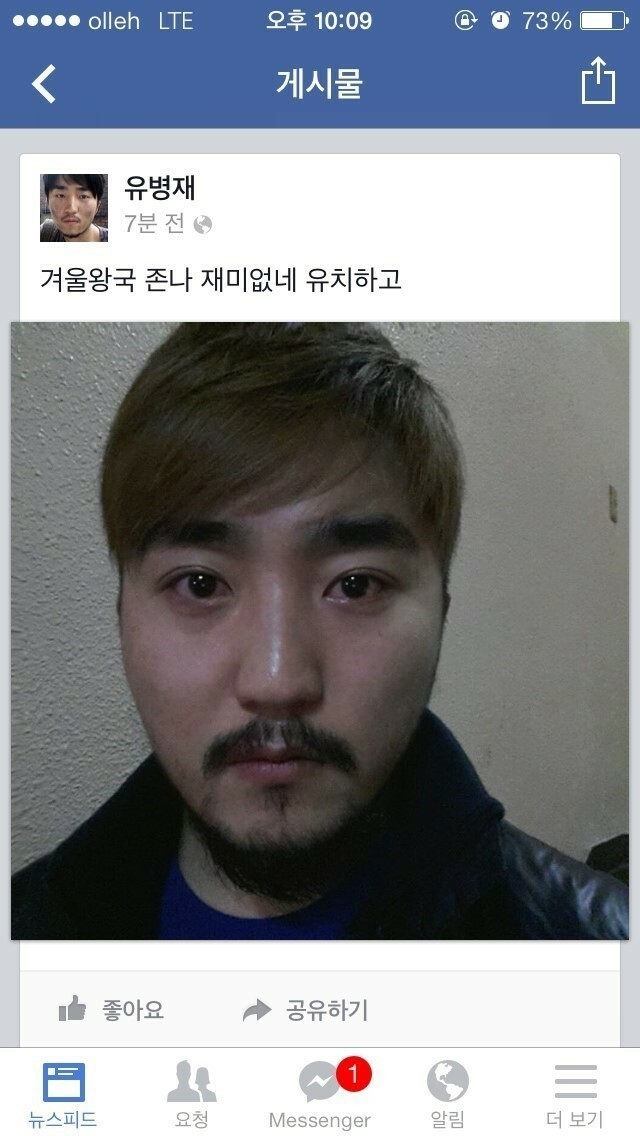Like the post with 좋아요
The width and height of the screenshot is (640, 1136).
pos(111,1010)
